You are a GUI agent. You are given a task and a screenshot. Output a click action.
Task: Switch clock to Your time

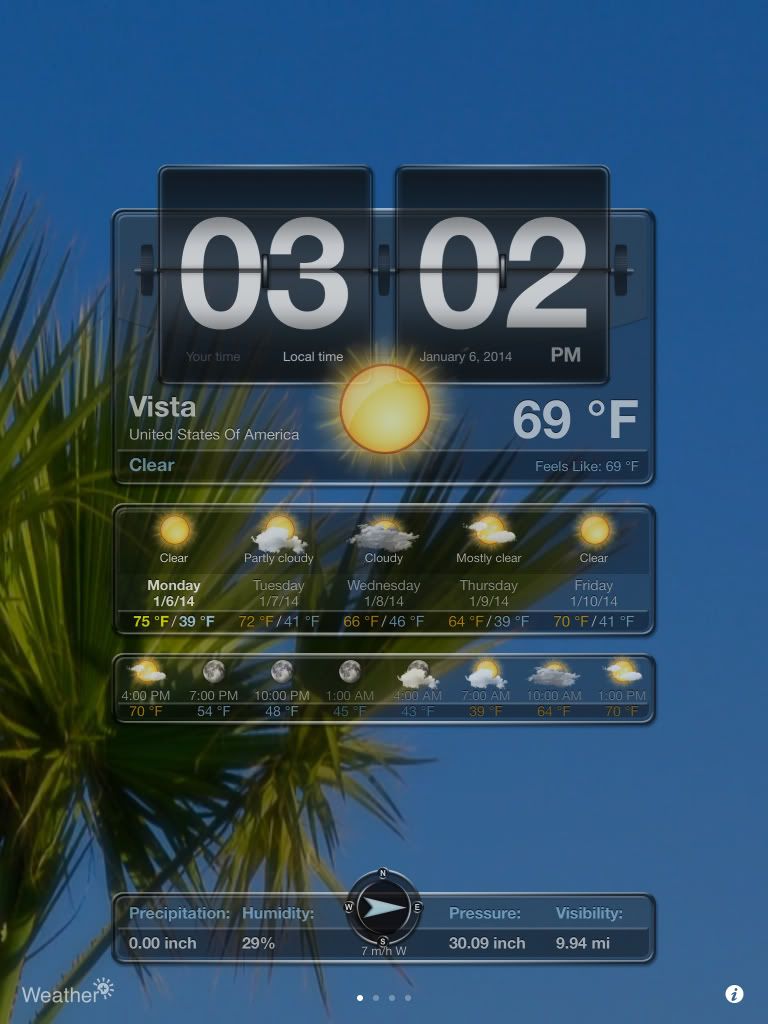pyautogui.click(x=213, y=357)
